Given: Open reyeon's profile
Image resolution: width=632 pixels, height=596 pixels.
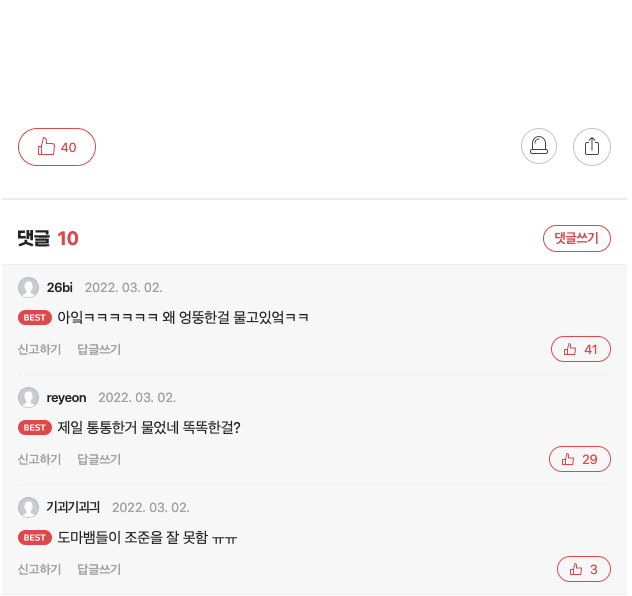Looking at the screenshot, I should pos(66,397).
